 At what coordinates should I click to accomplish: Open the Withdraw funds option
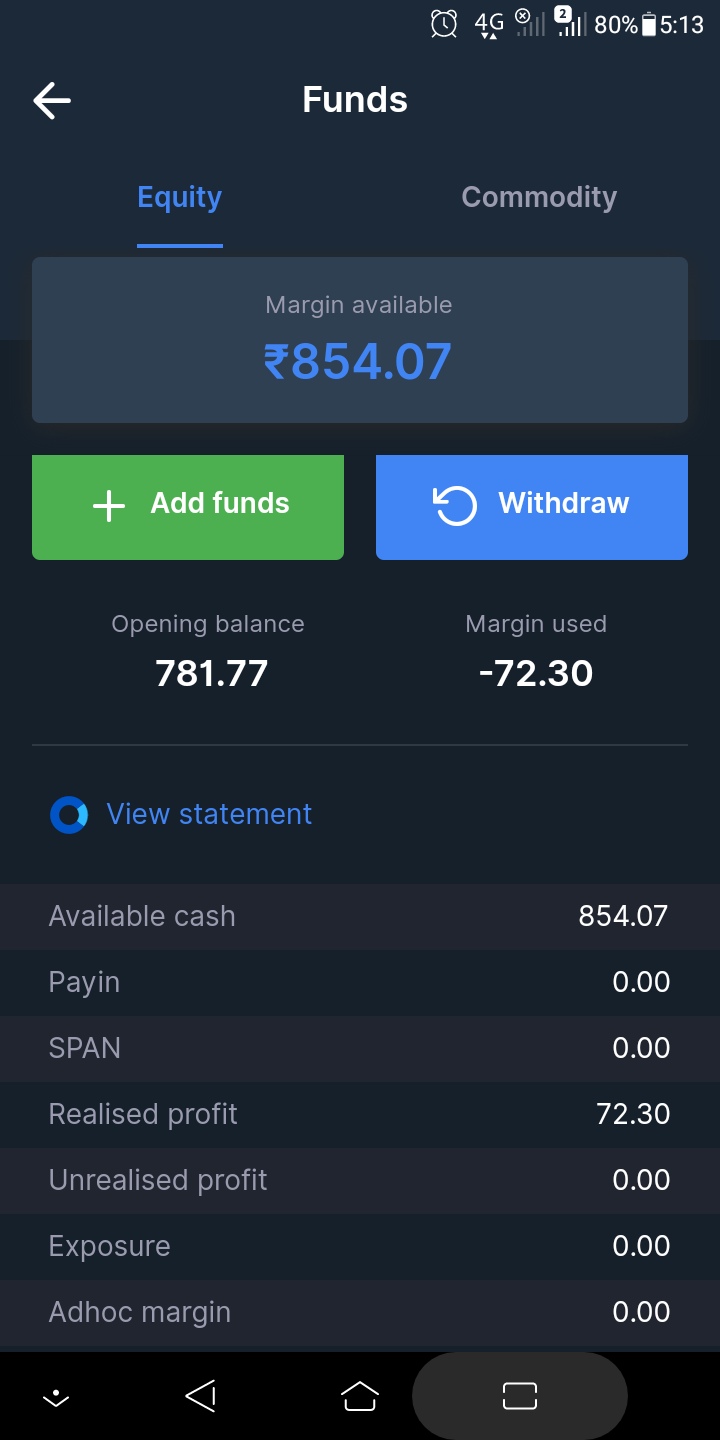(x=532, y=507)
